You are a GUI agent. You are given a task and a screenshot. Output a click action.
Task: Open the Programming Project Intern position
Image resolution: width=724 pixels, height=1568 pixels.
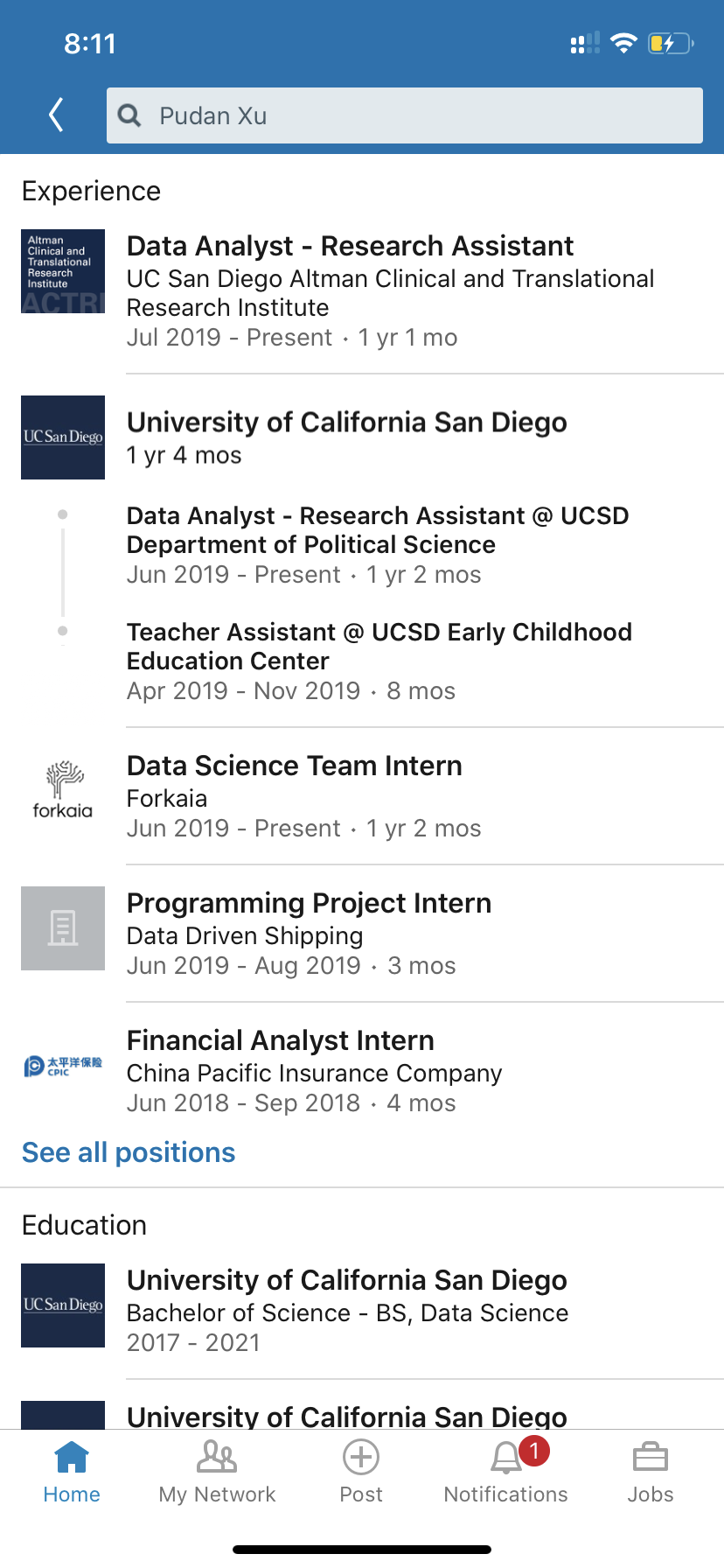[309, 933]
